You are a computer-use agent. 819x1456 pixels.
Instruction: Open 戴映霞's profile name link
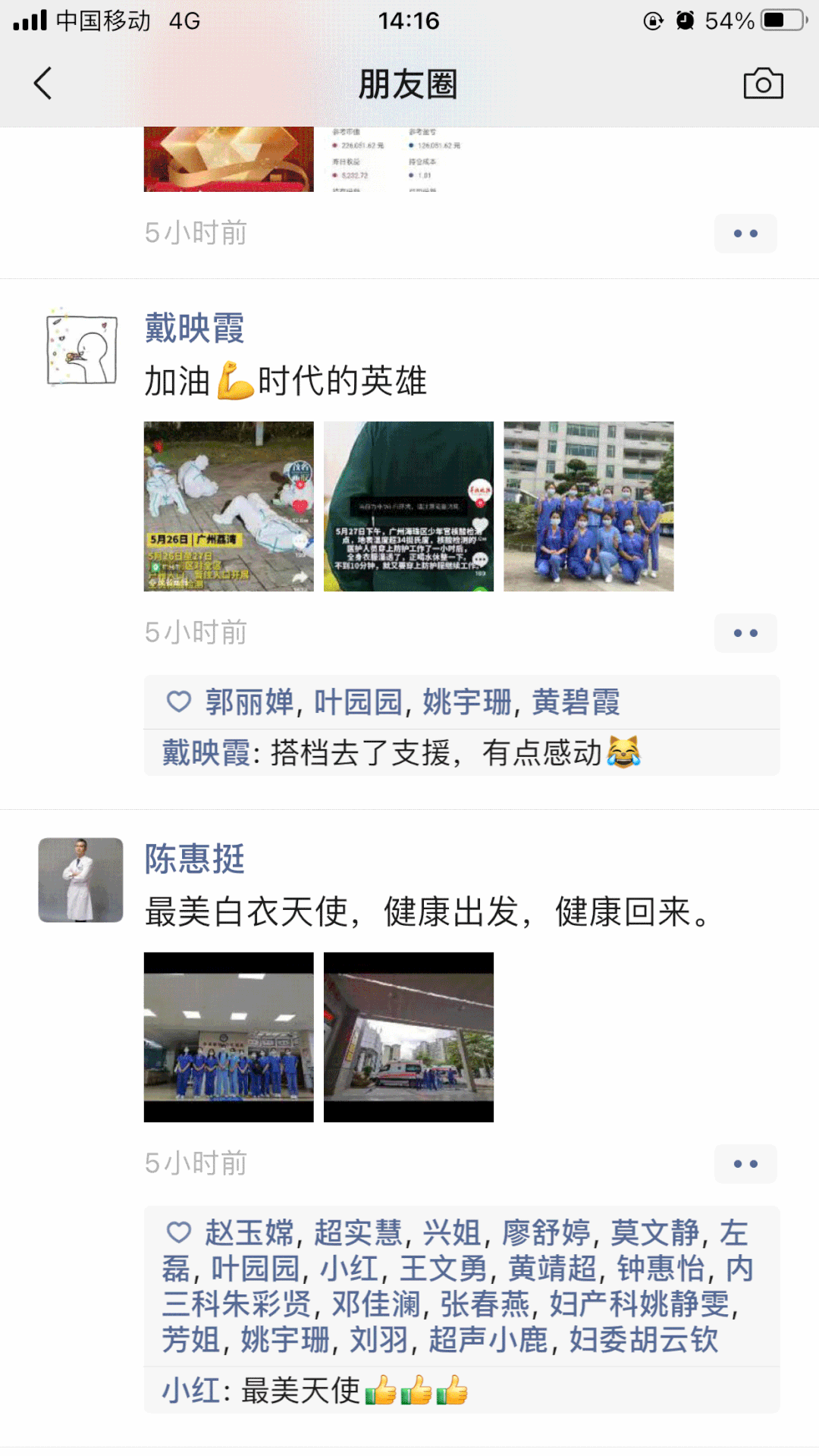(x=194, y=328)
